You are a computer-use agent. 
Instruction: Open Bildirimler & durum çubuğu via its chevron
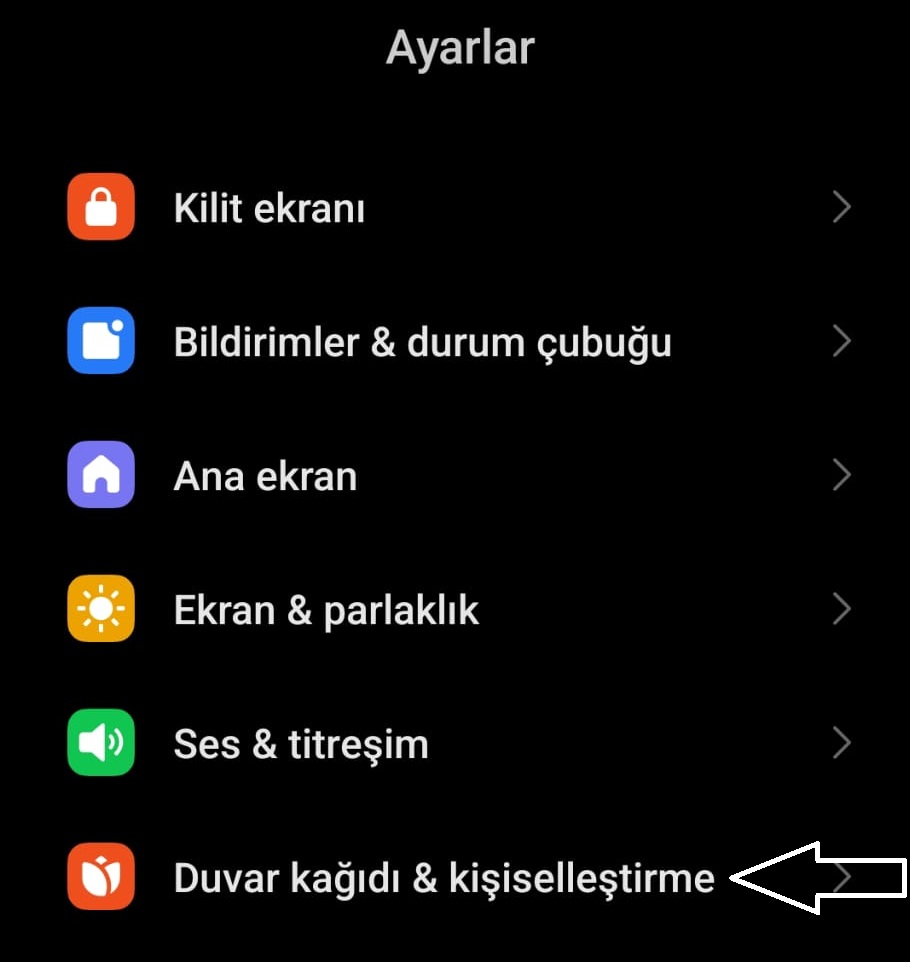[843, 341]
